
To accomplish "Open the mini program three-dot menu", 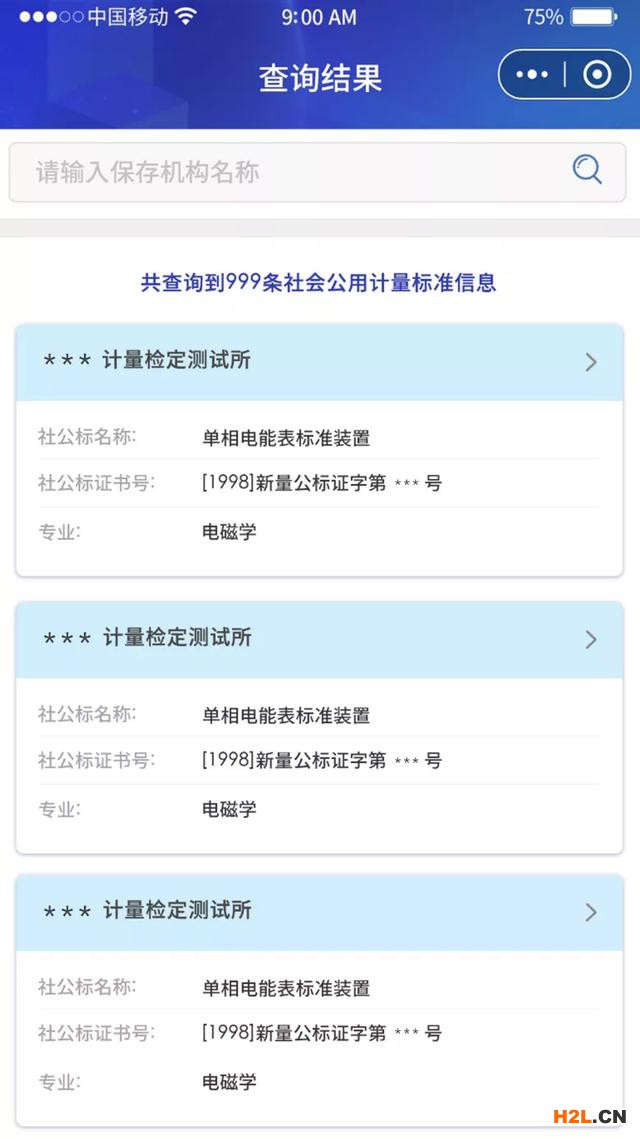I will click(x=532, y=75).
